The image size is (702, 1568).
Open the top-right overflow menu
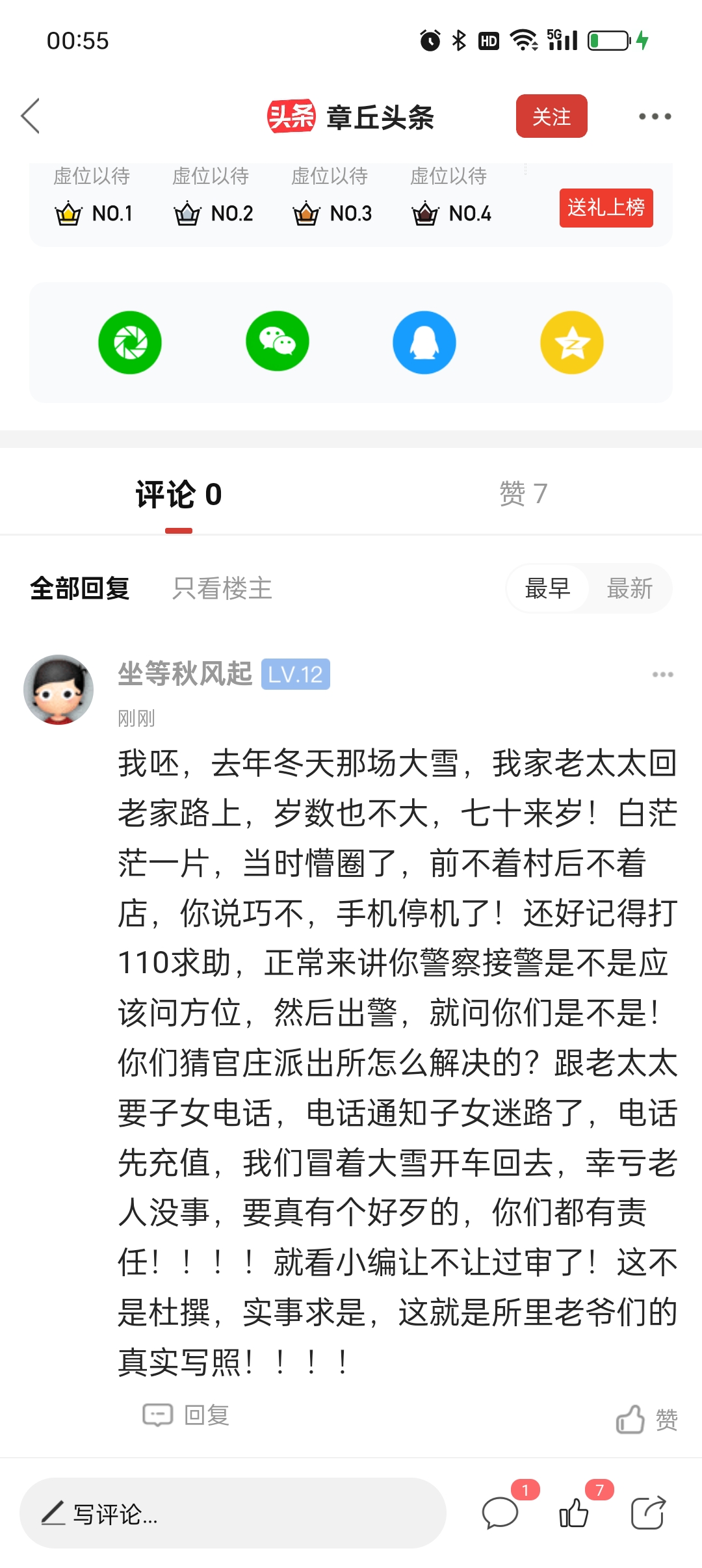pos(654,116)
